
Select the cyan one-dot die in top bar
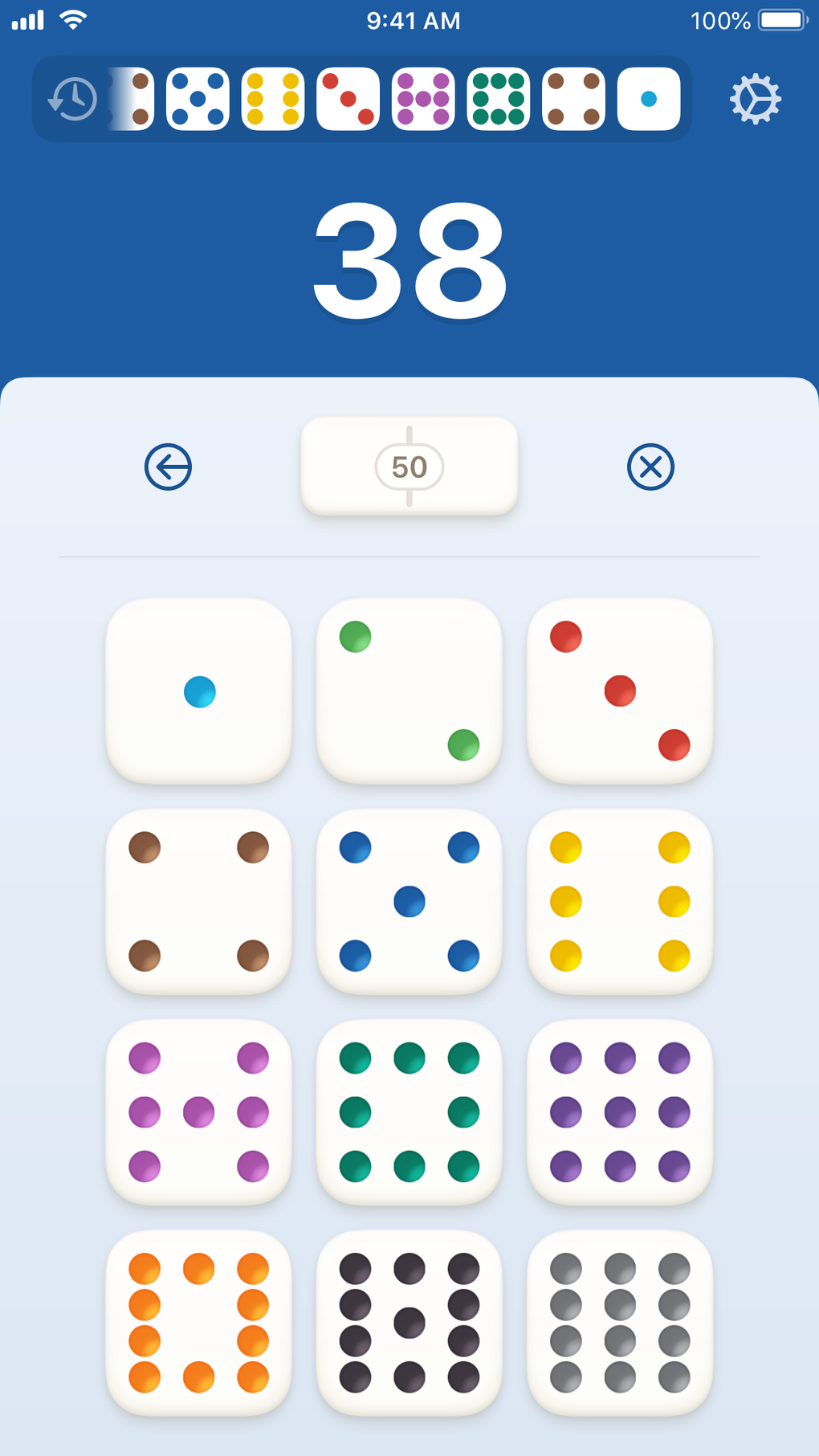point(649,99)
